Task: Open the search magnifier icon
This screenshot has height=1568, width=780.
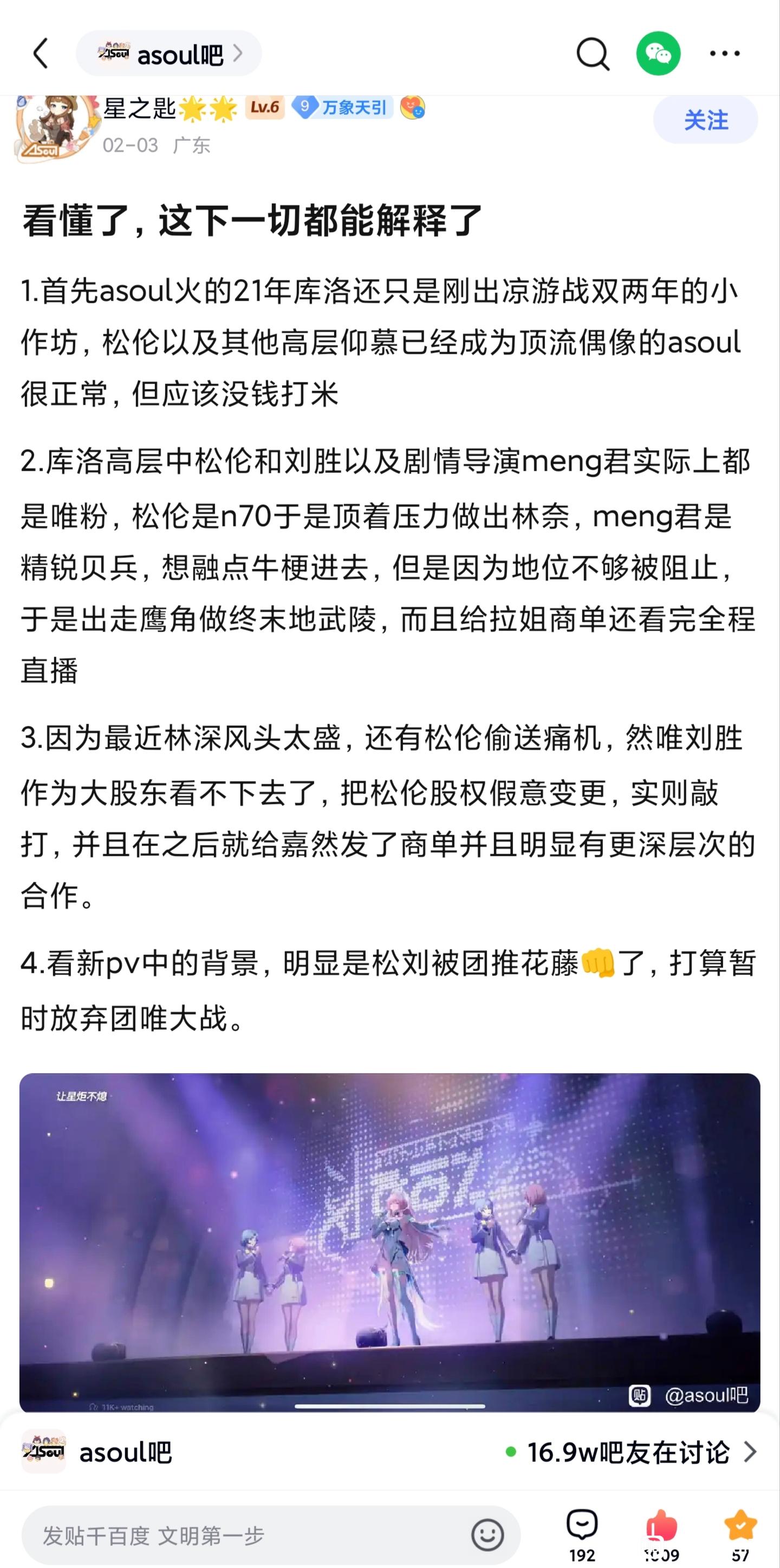Action: click(x=593, y=54)
